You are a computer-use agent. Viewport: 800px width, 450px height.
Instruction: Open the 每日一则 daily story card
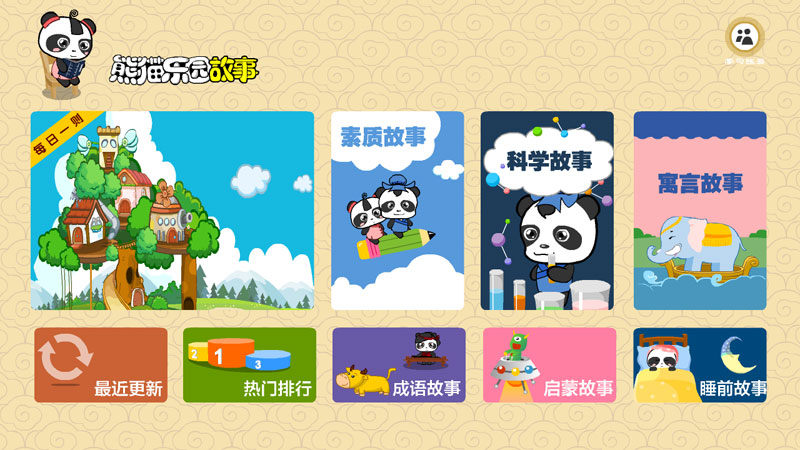point(172,210)
